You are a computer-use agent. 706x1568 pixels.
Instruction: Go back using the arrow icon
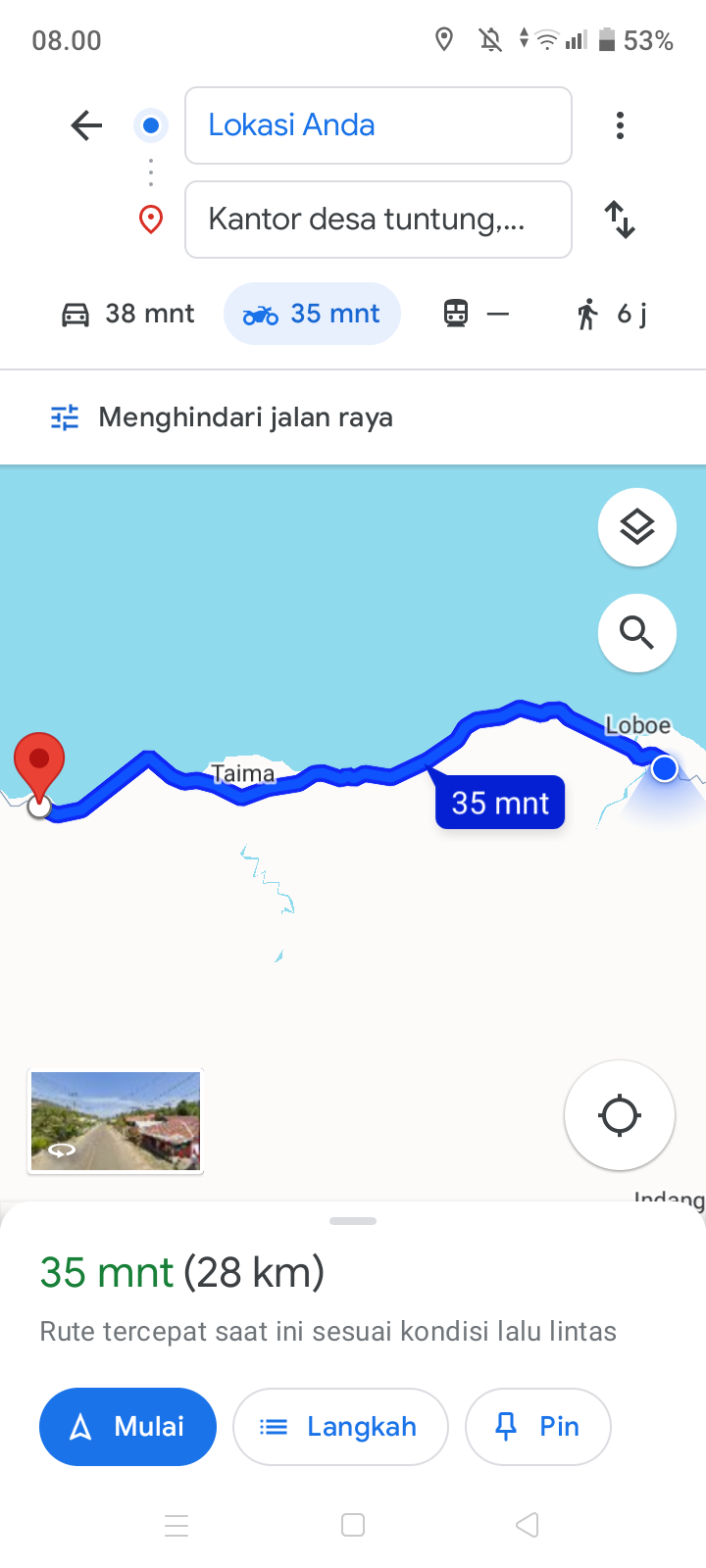86,125
